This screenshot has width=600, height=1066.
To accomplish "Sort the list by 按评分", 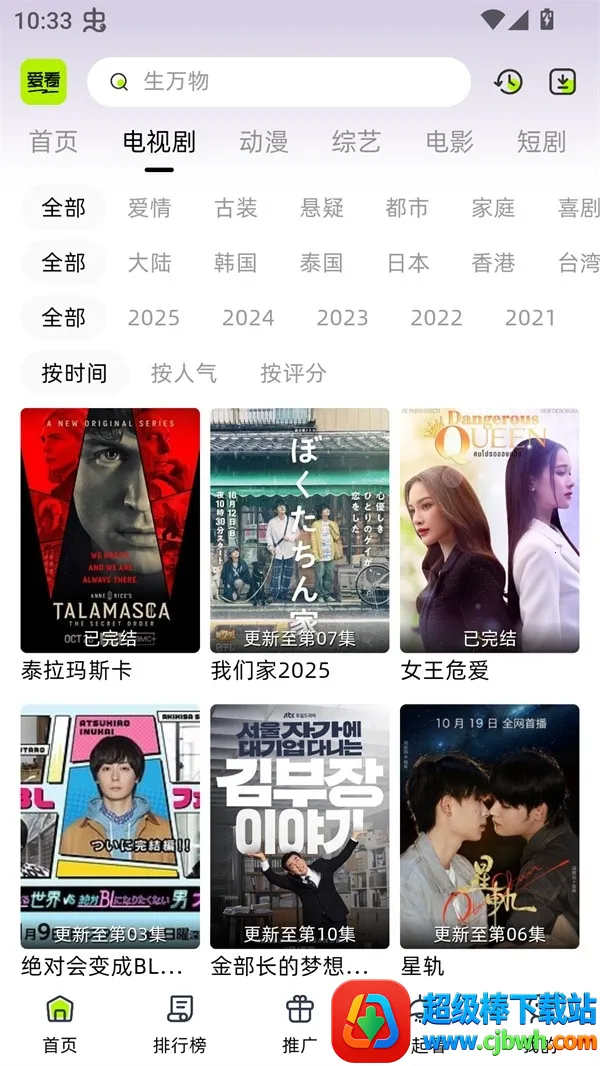I will 293,373.
